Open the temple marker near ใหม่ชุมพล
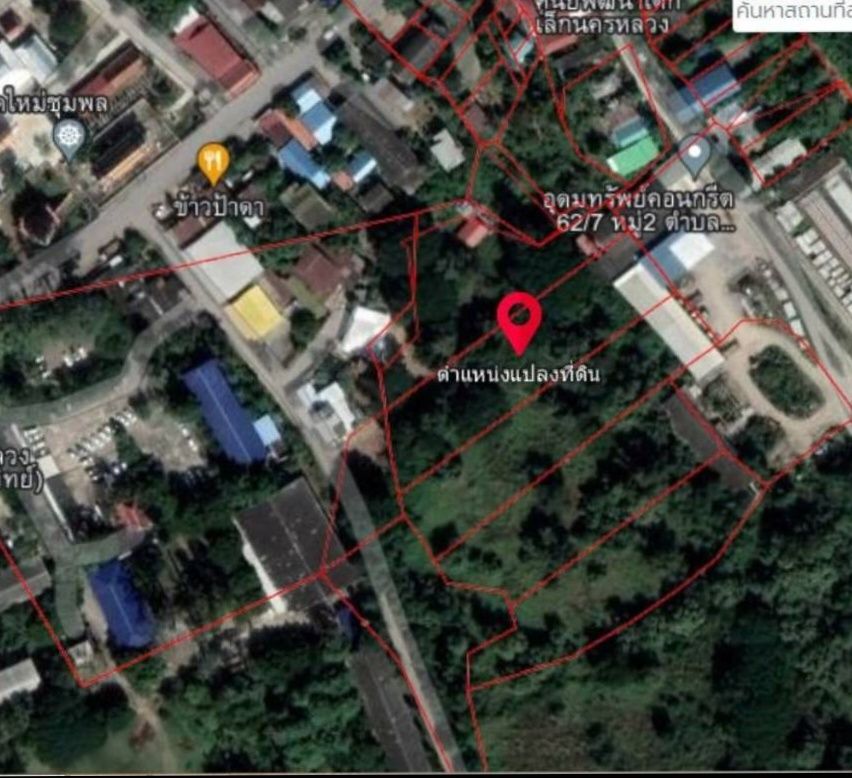 pyautogui.click(x=69, y=137)
